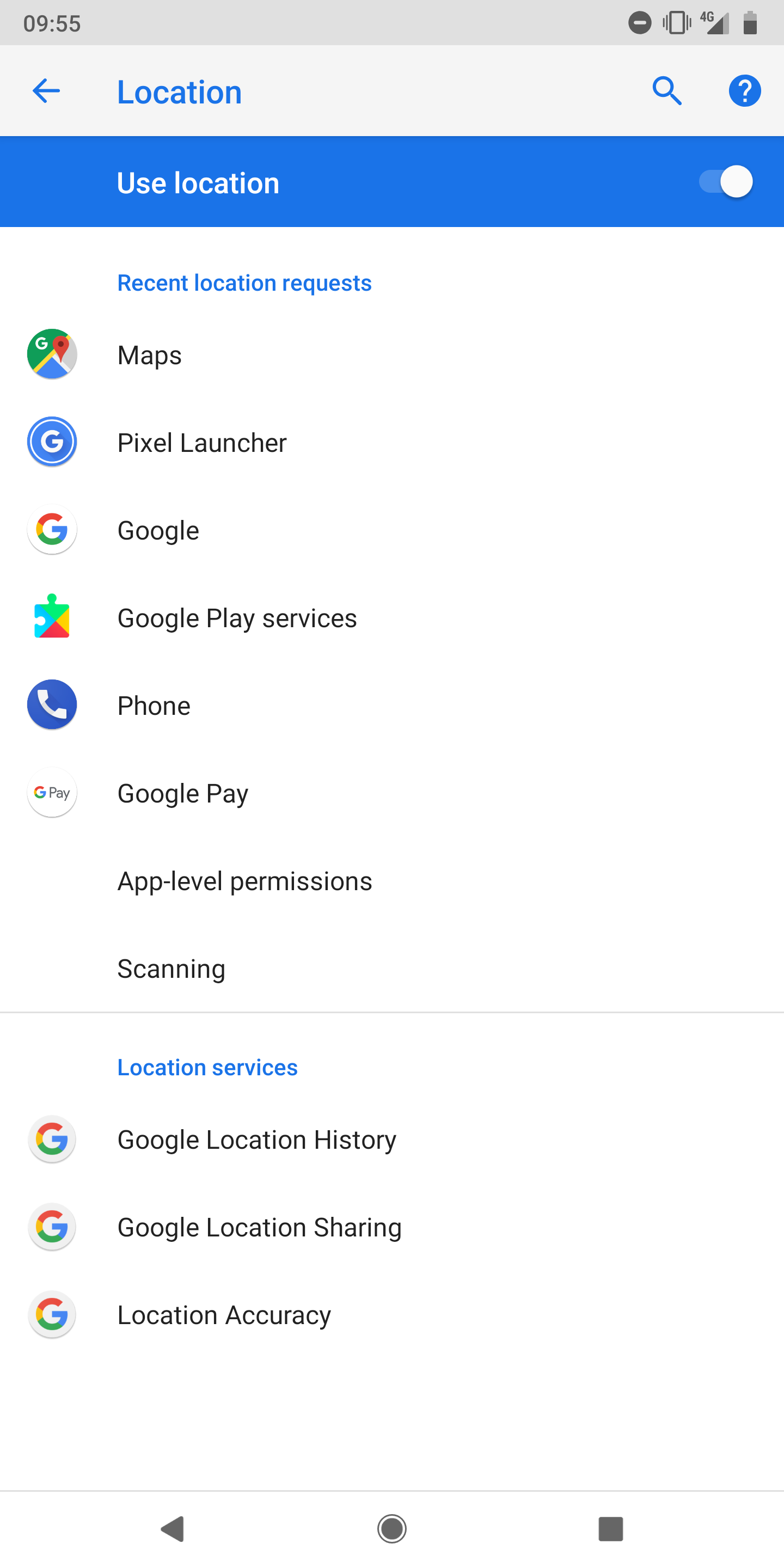Open the Google Location History icon

coord(52,1139)
